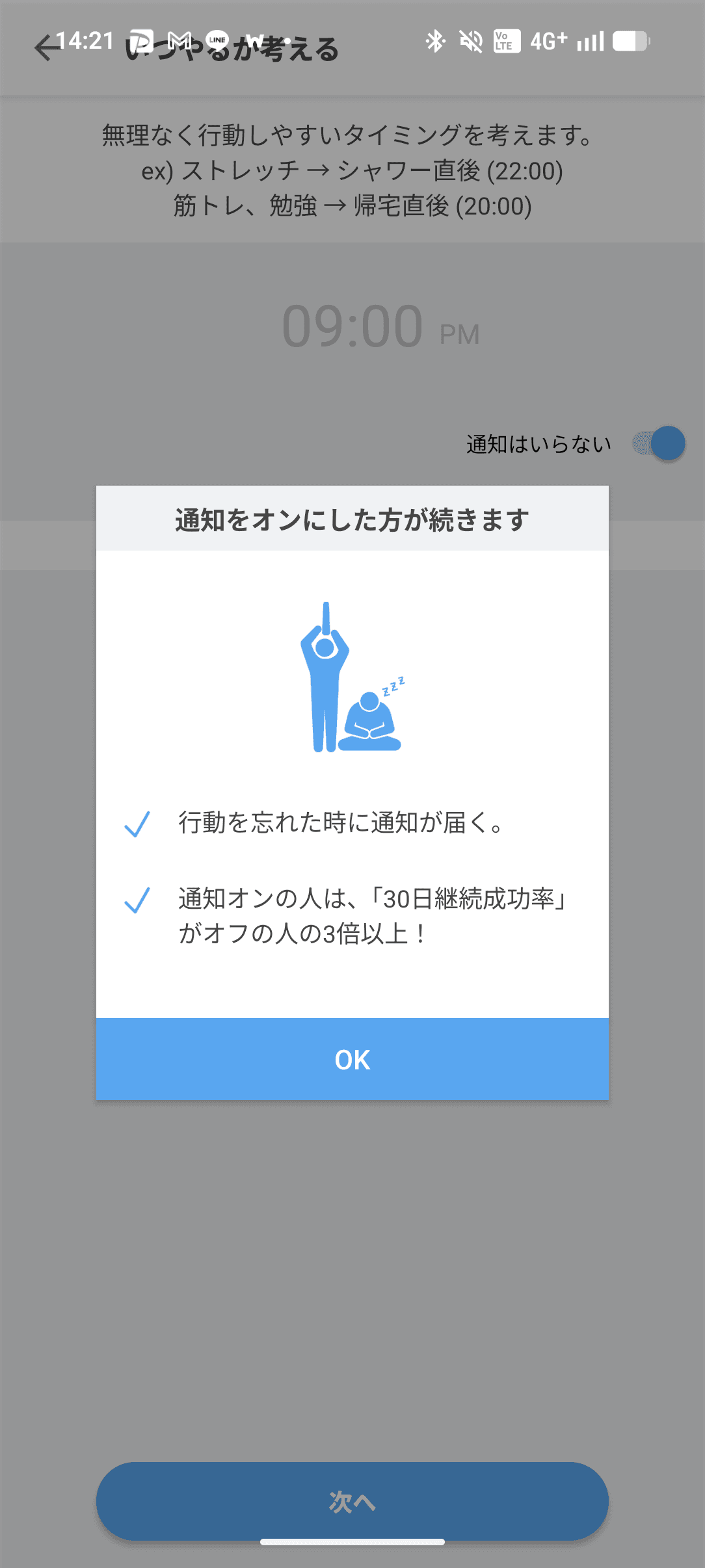
Task: Tap the battery indicator icon
Action: [629, 40]
